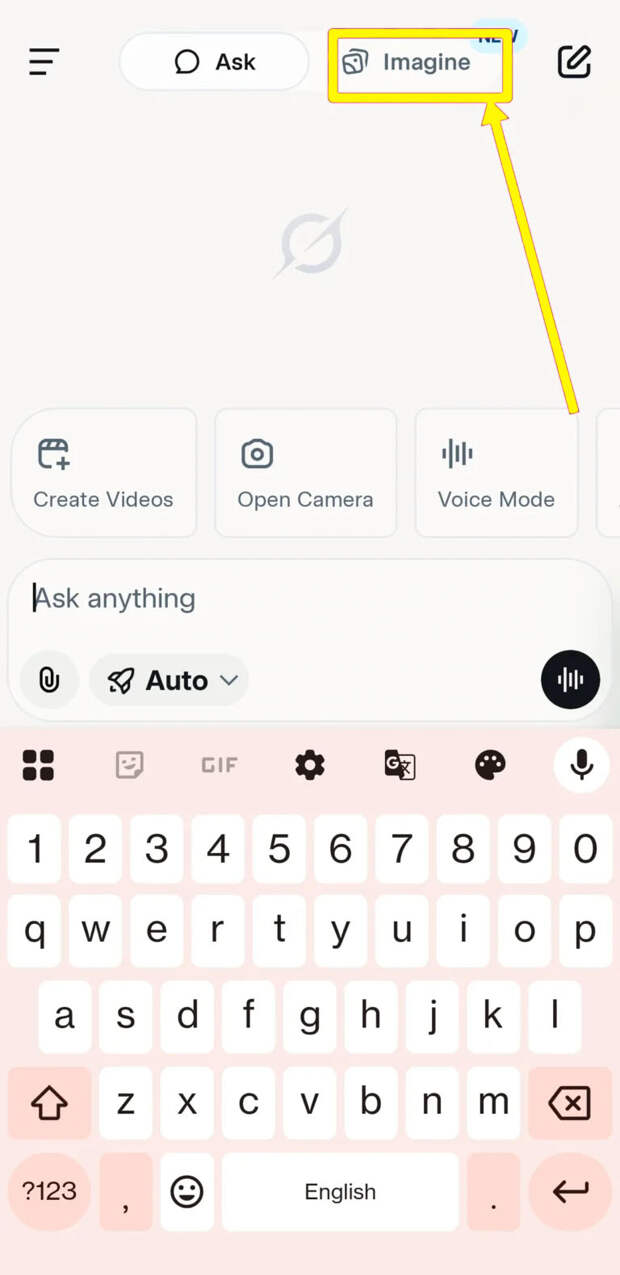
Task: Open keyboard settings gear
Action: point(310,766)
